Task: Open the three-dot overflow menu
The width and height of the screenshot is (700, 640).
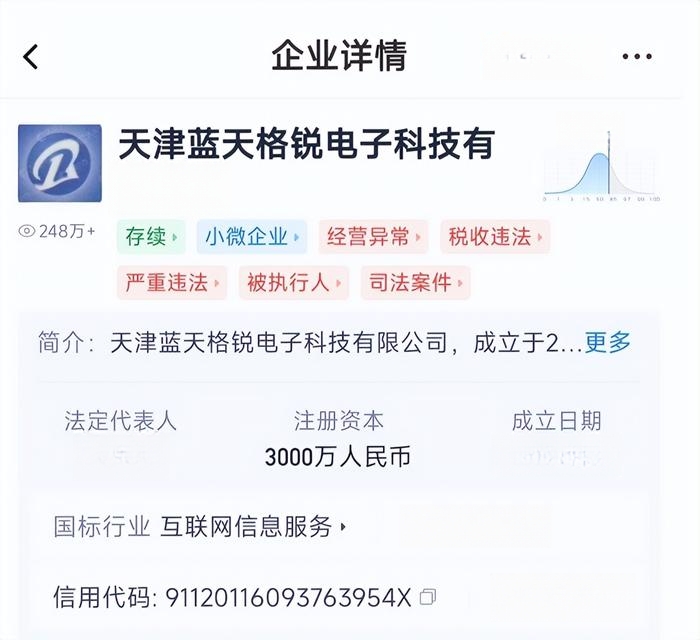Action: 637,57
